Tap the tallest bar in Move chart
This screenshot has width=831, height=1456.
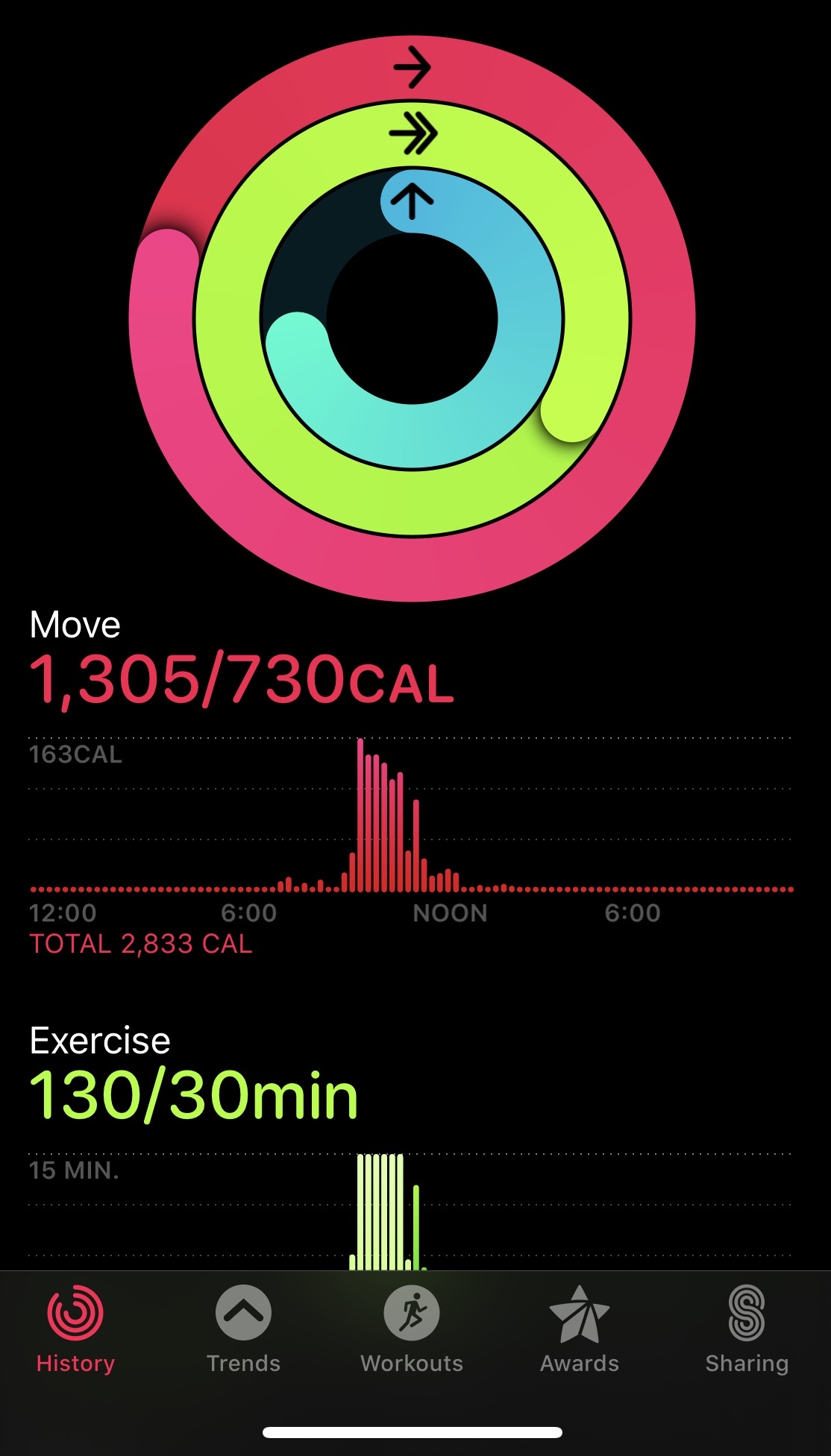coord(362,813)
